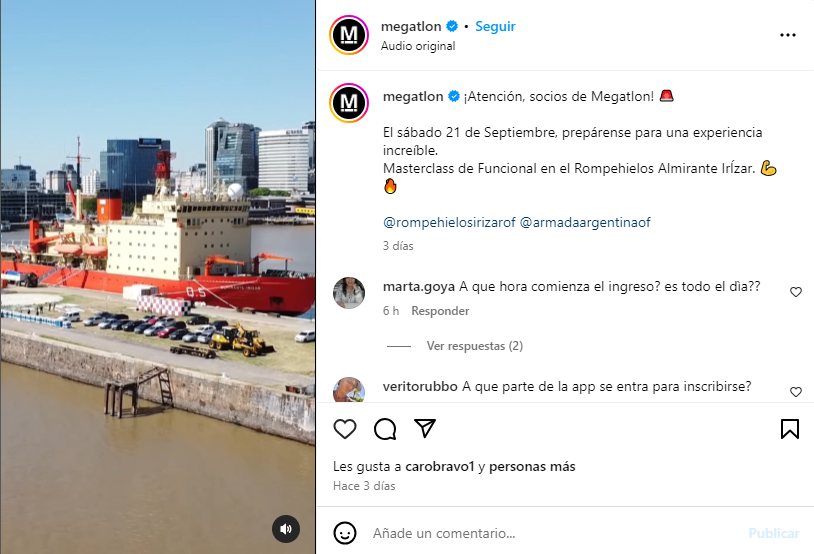Viewport: 814px width, 554px height.
Task: Open the Audio original link
Action: point(418,46)
